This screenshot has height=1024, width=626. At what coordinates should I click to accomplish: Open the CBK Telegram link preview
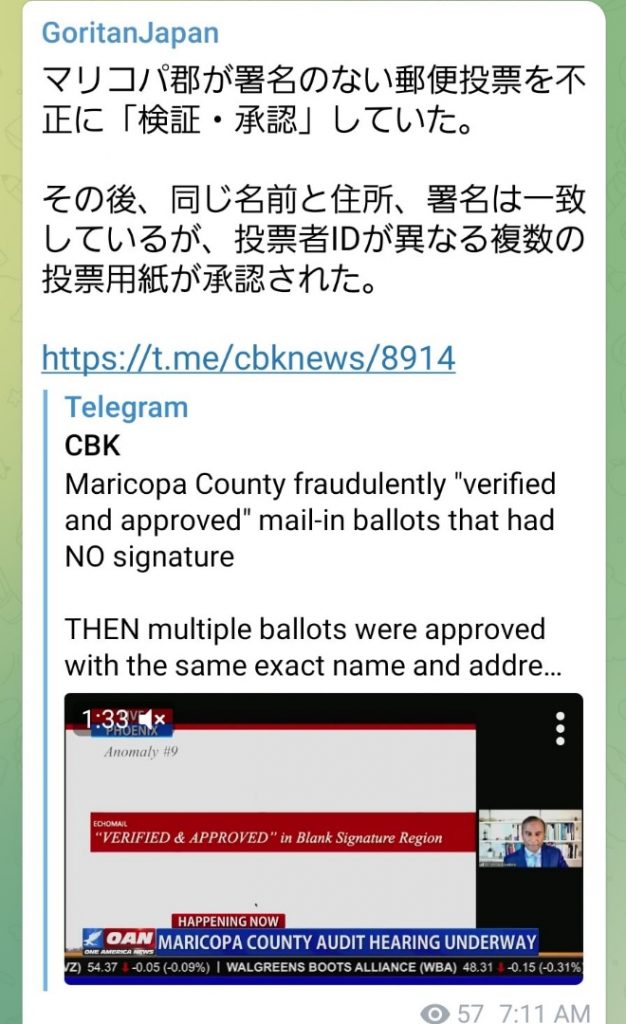(x=310, y=520)
